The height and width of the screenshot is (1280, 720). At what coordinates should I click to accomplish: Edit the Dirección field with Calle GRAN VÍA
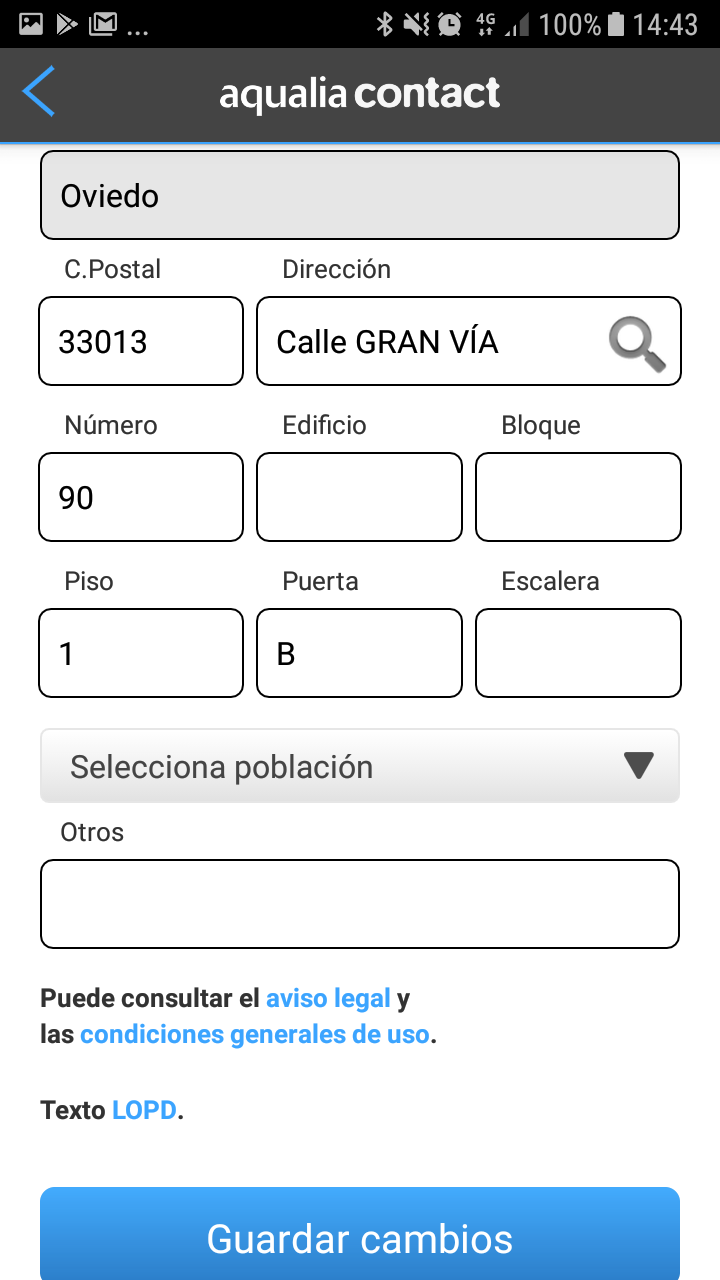[x=430, y=341]
